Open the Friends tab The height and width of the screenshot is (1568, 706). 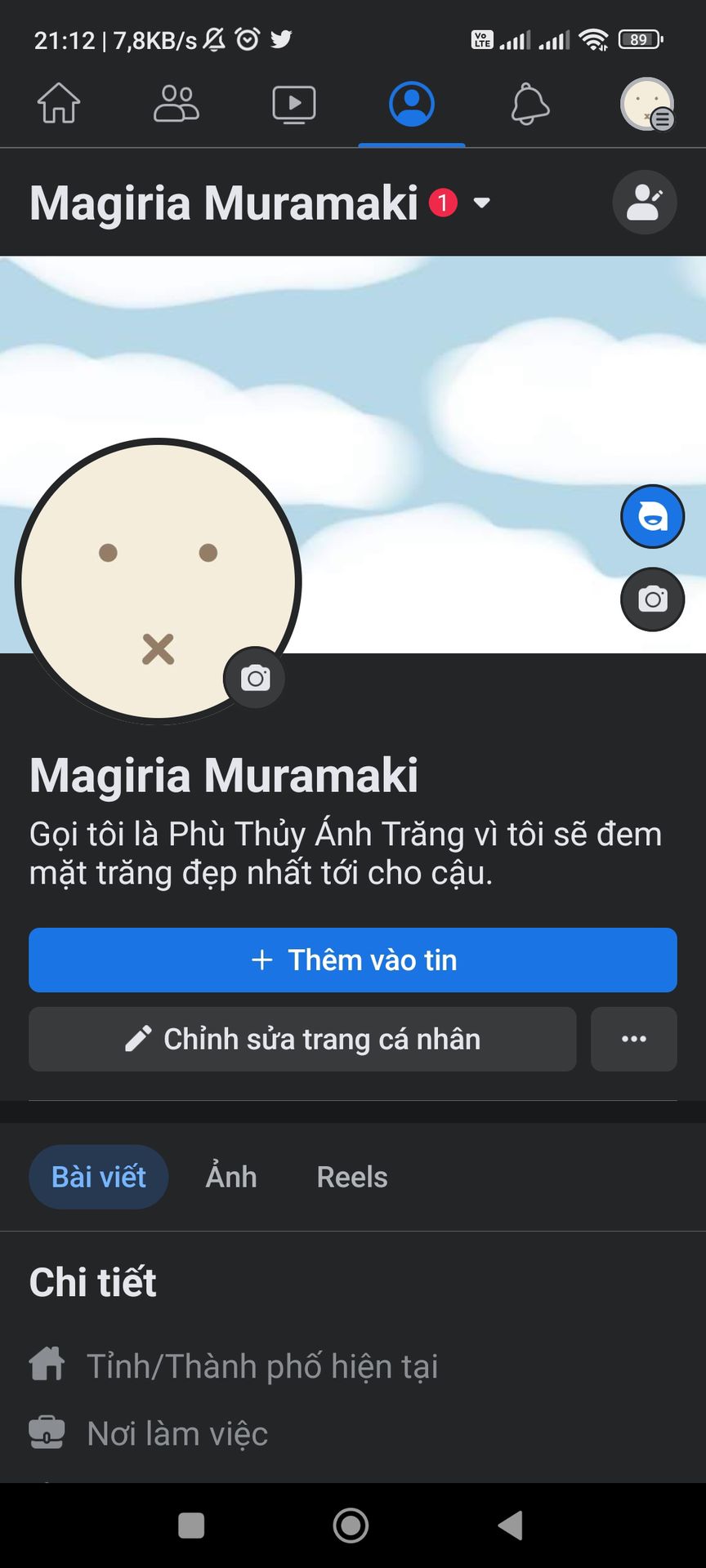[x=176, y=104]
